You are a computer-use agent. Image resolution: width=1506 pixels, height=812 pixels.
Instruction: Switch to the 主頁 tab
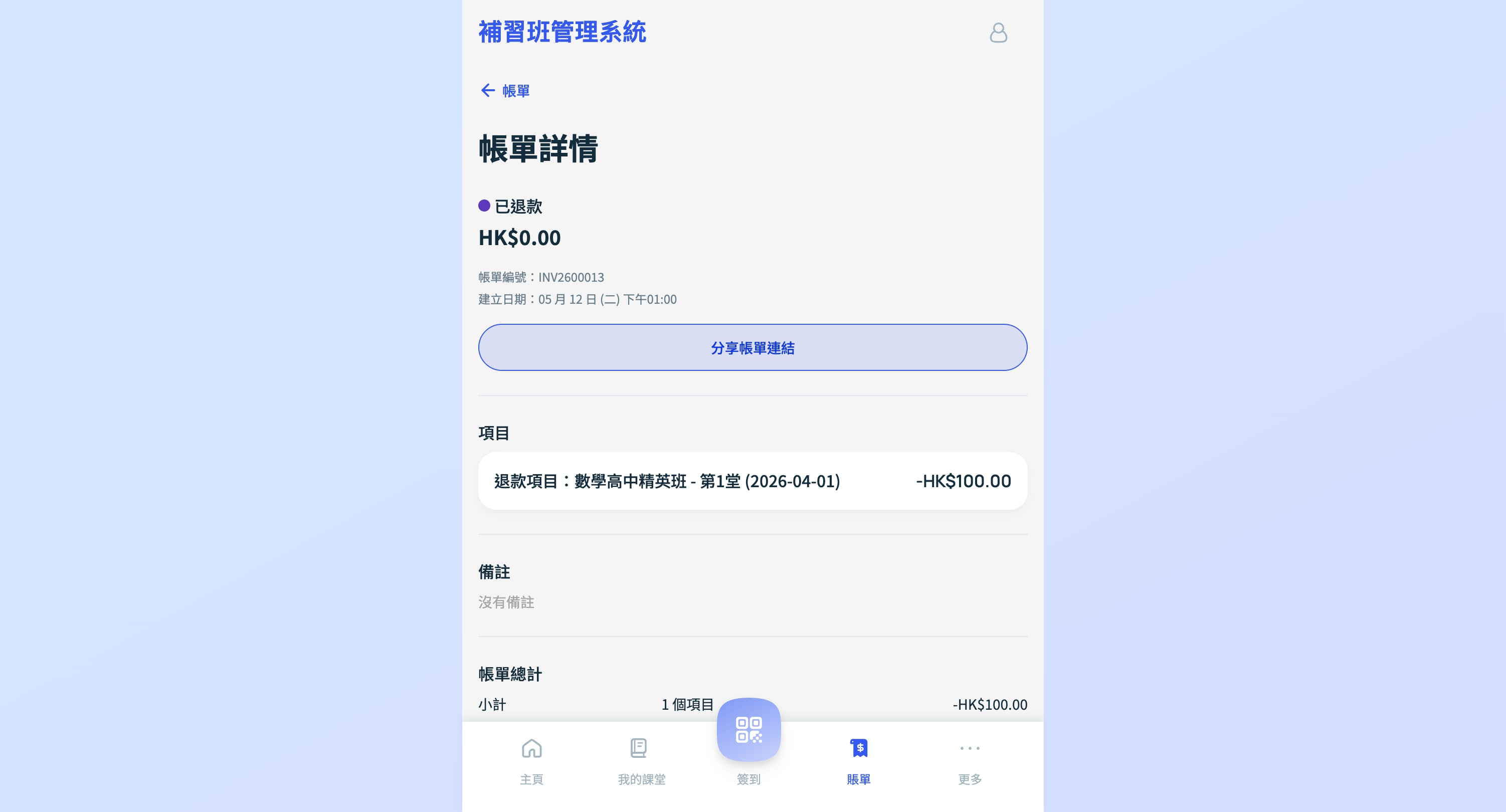(531, 761)
